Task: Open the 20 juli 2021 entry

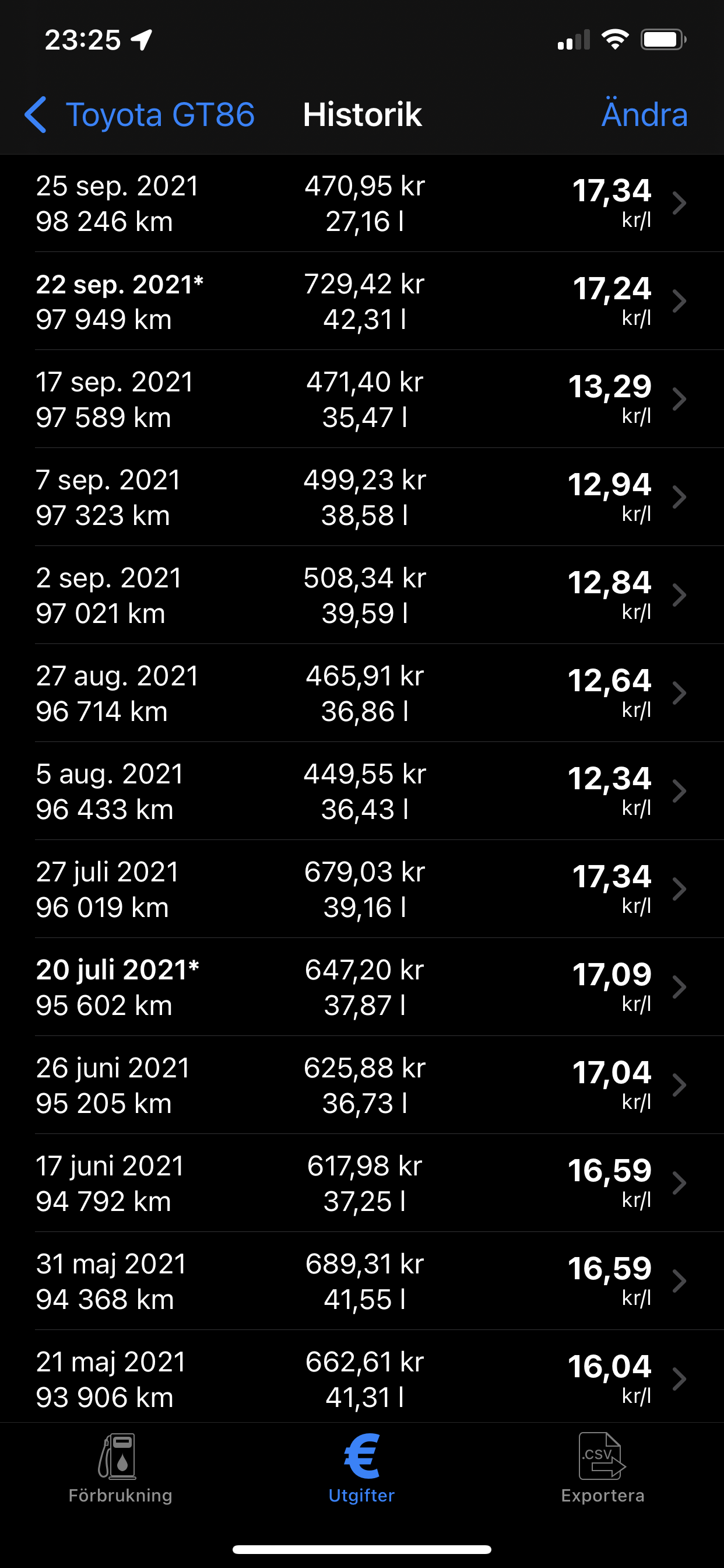Action: coord(362,988)
